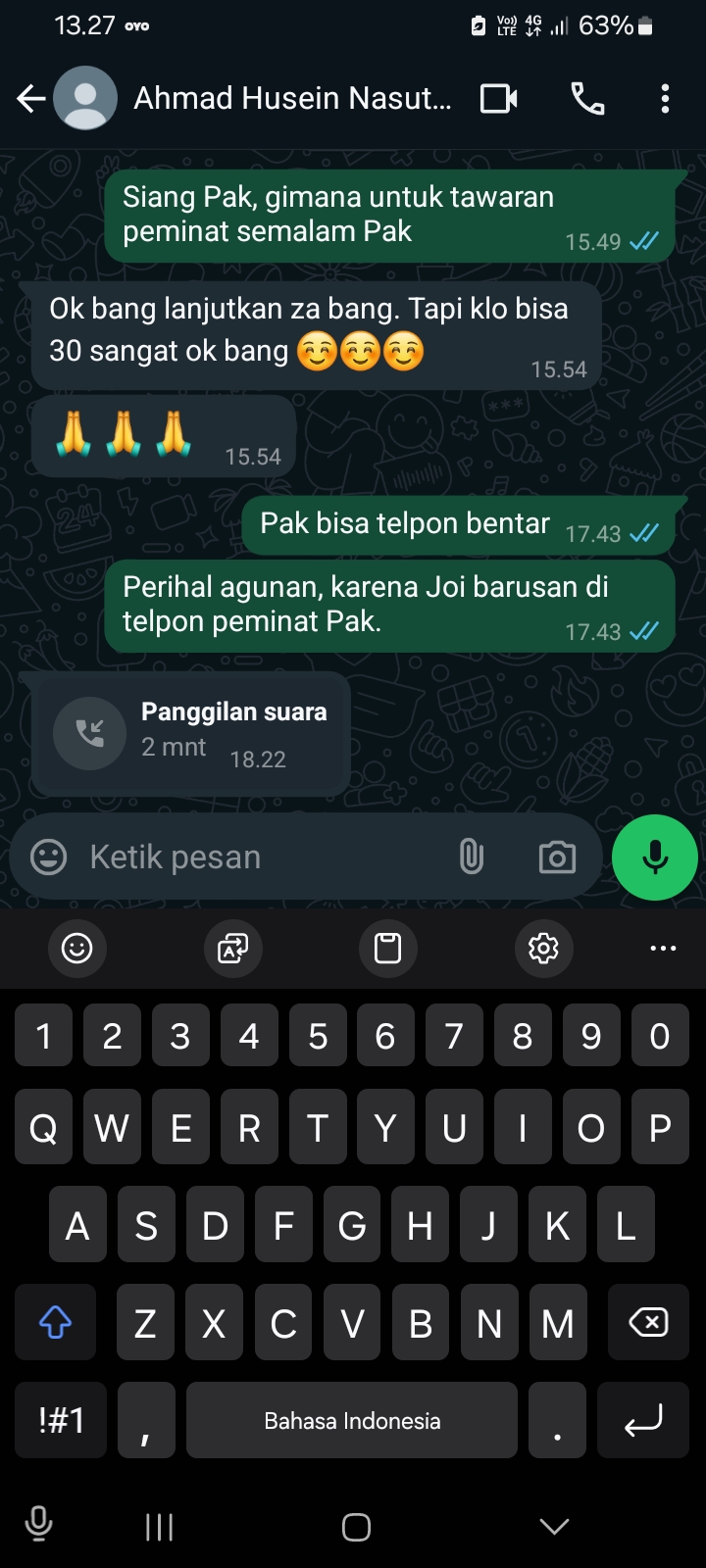The height and width of the screenshot is (1568, 706).
Task: Attach a file with the paperclip
Action: click(472, 857)
